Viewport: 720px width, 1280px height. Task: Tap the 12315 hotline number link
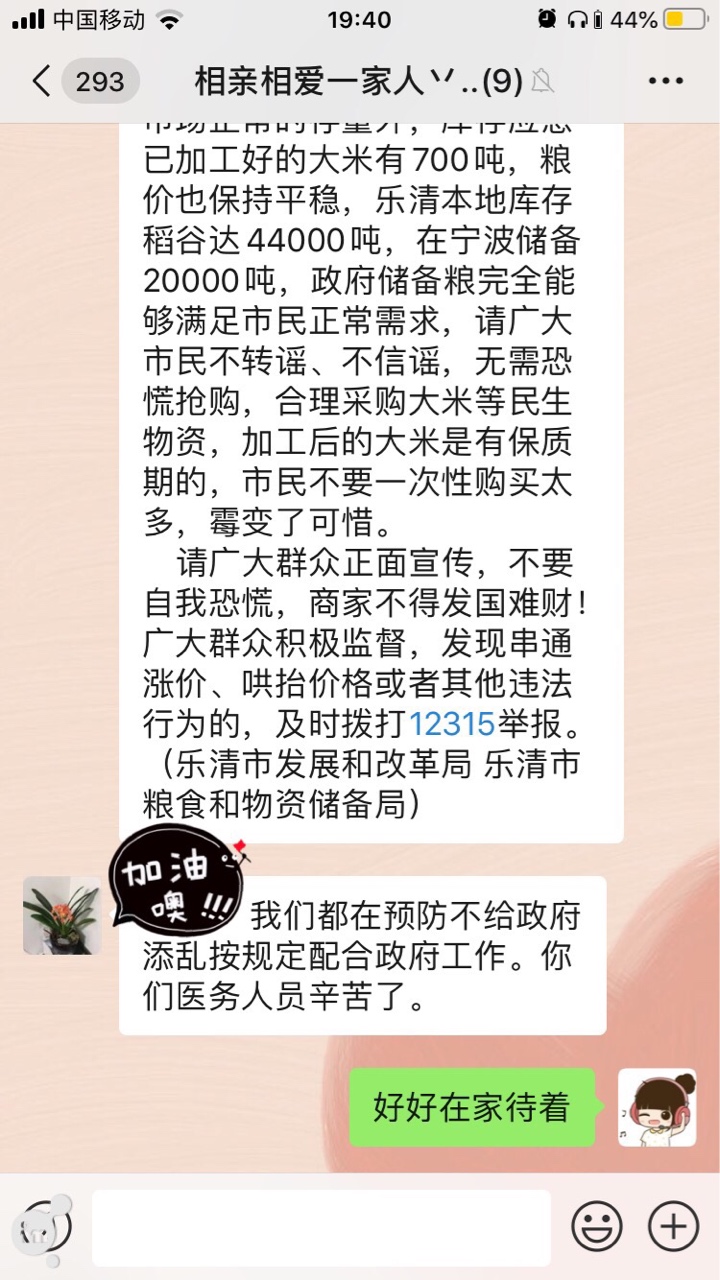coord(453,722)
